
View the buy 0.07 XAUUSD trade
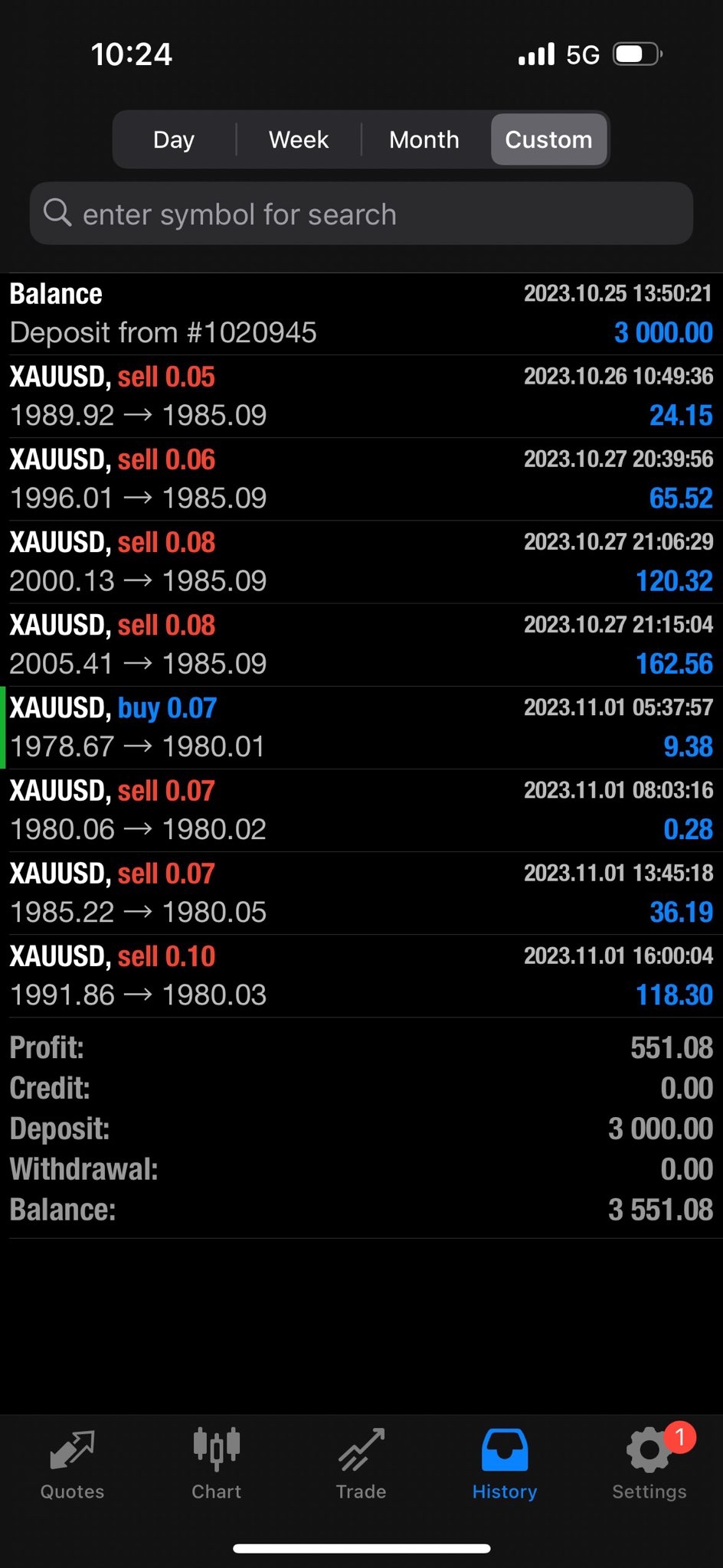pos(361,727)
